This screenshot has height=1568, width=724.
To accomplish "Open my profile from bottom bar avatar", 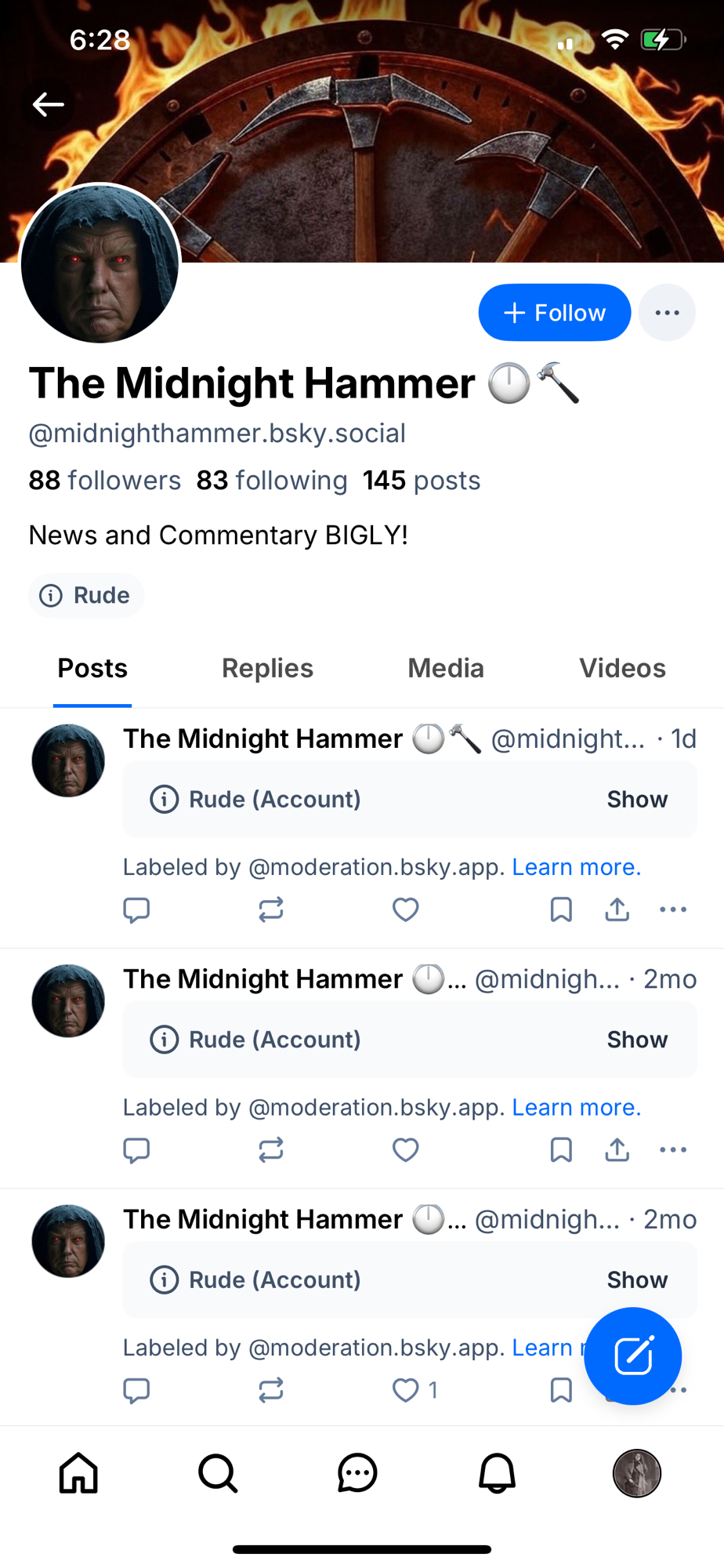I will point(636,1474).
